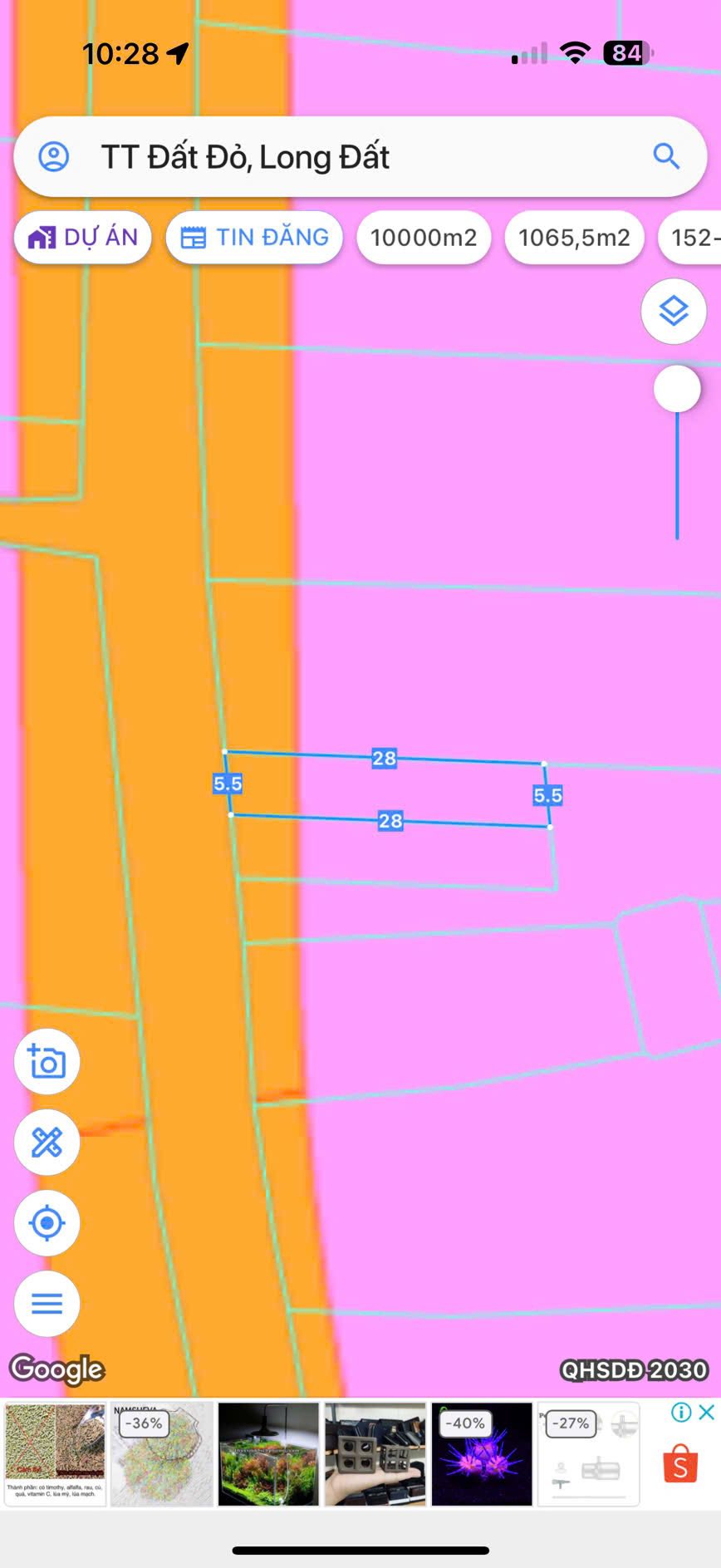Choose the 10000m2 filter chip

click(x=424, y=238)
